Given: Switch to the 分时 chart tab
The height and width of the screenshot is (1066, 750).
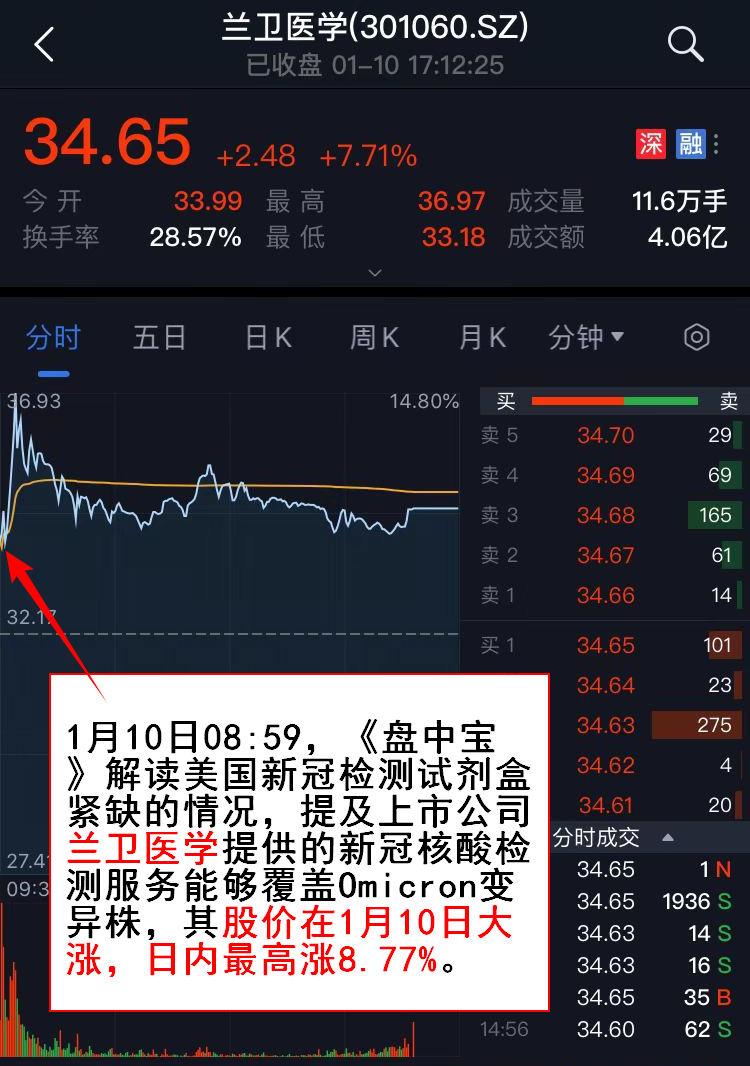Looking at the screenshot, I should click(x=53, y=338).
